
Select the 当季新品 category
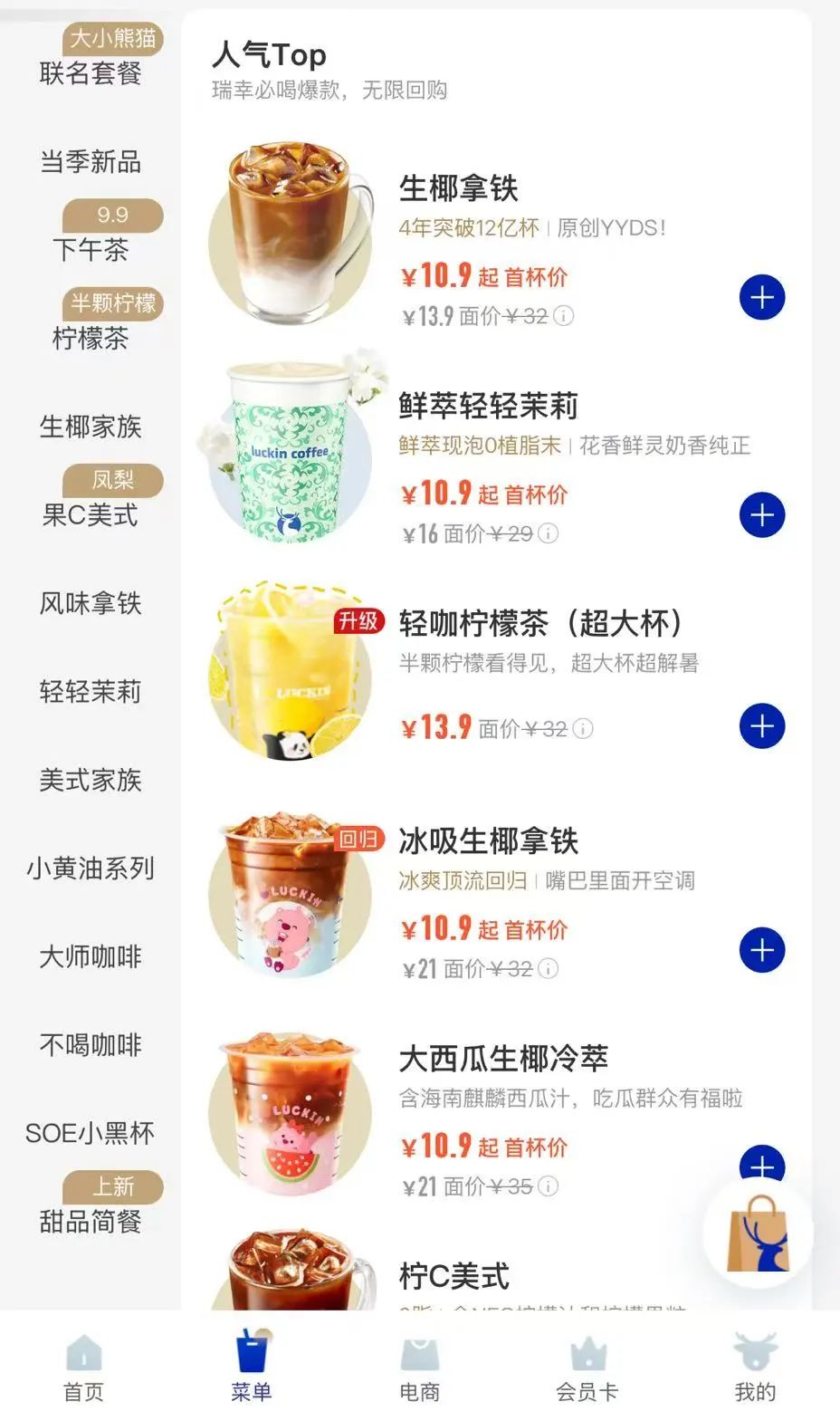91,162
